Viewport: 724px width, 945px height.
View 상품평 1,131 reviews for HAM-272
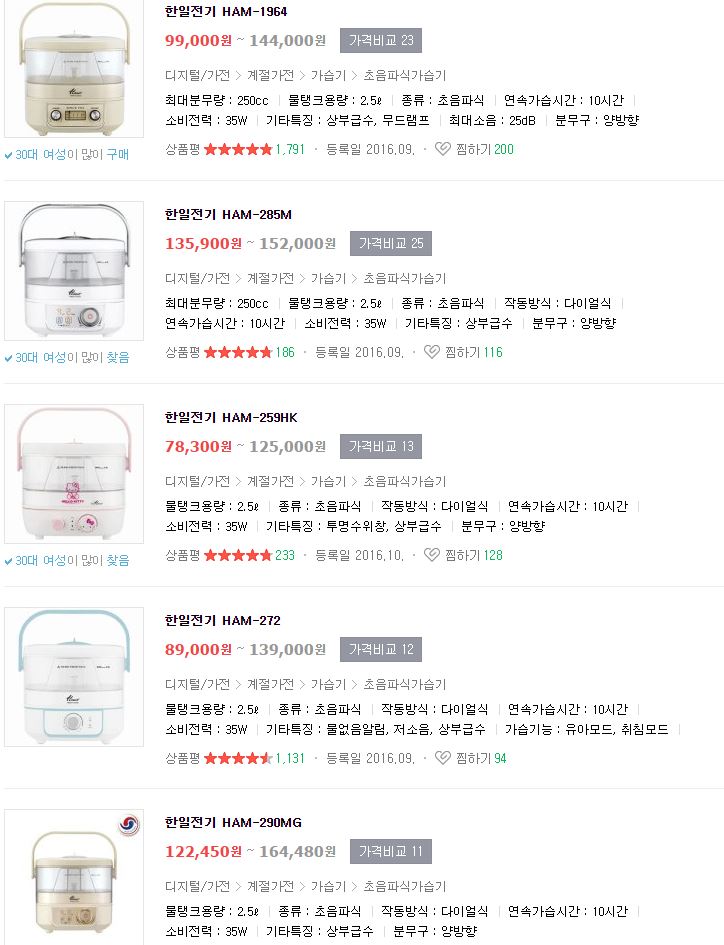click(289, 758)
